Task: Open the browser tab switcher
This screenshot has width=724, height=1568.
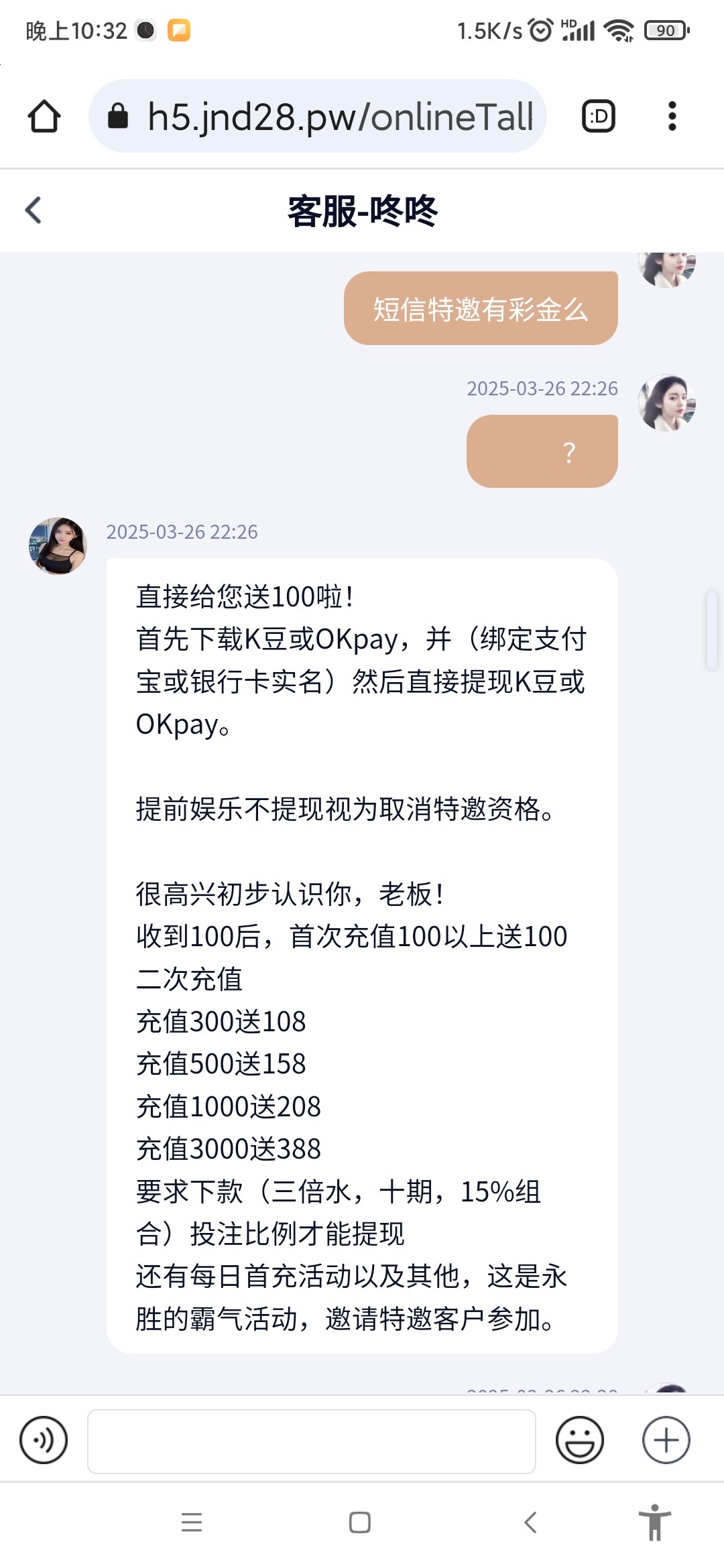Action: [598, 117]
